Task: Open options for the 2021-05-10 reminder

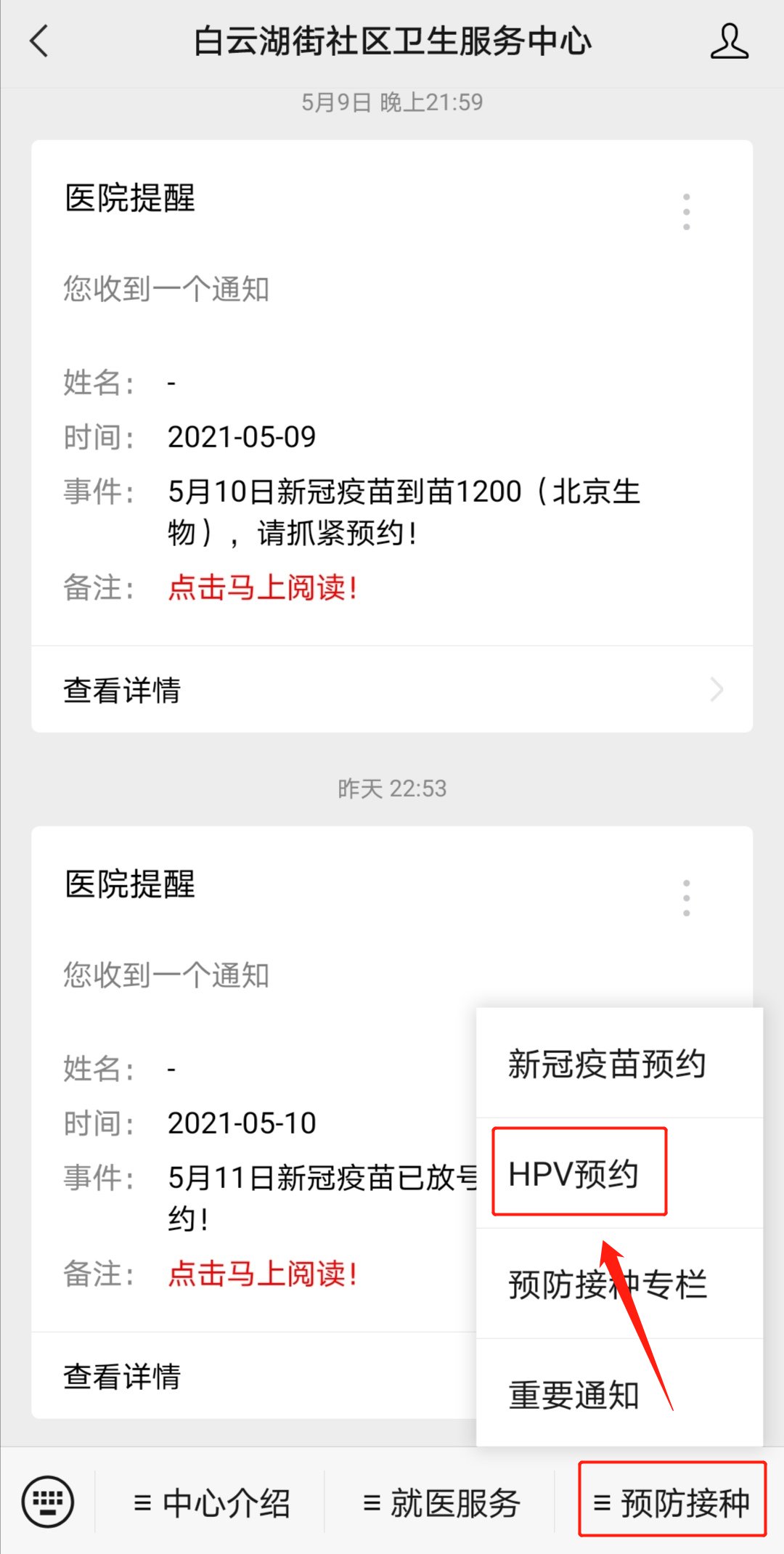Action: (686, 898)
